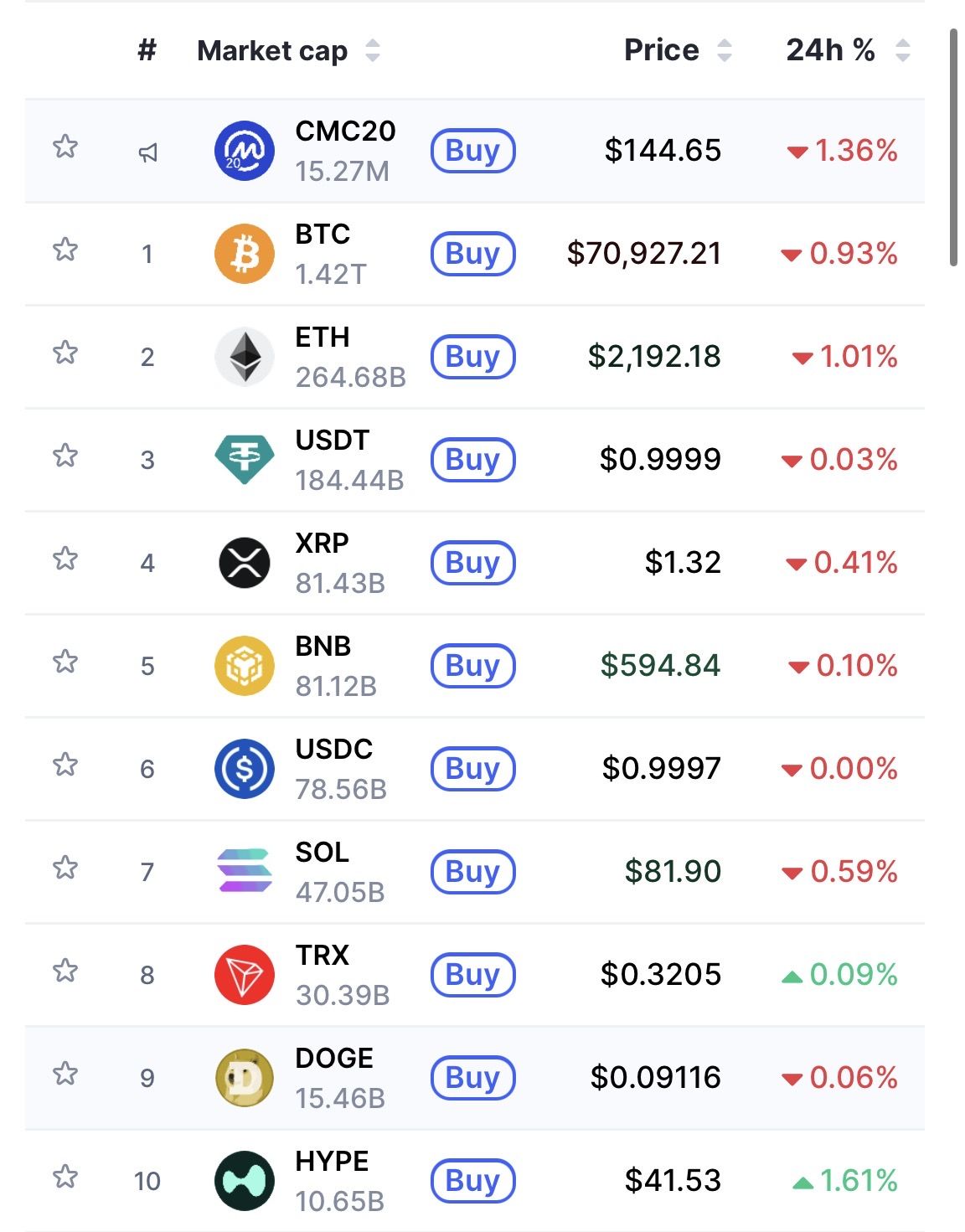This screenshot has height=1232, width=965.
Task: Tap Buy beside USDT
Action: 472,460
